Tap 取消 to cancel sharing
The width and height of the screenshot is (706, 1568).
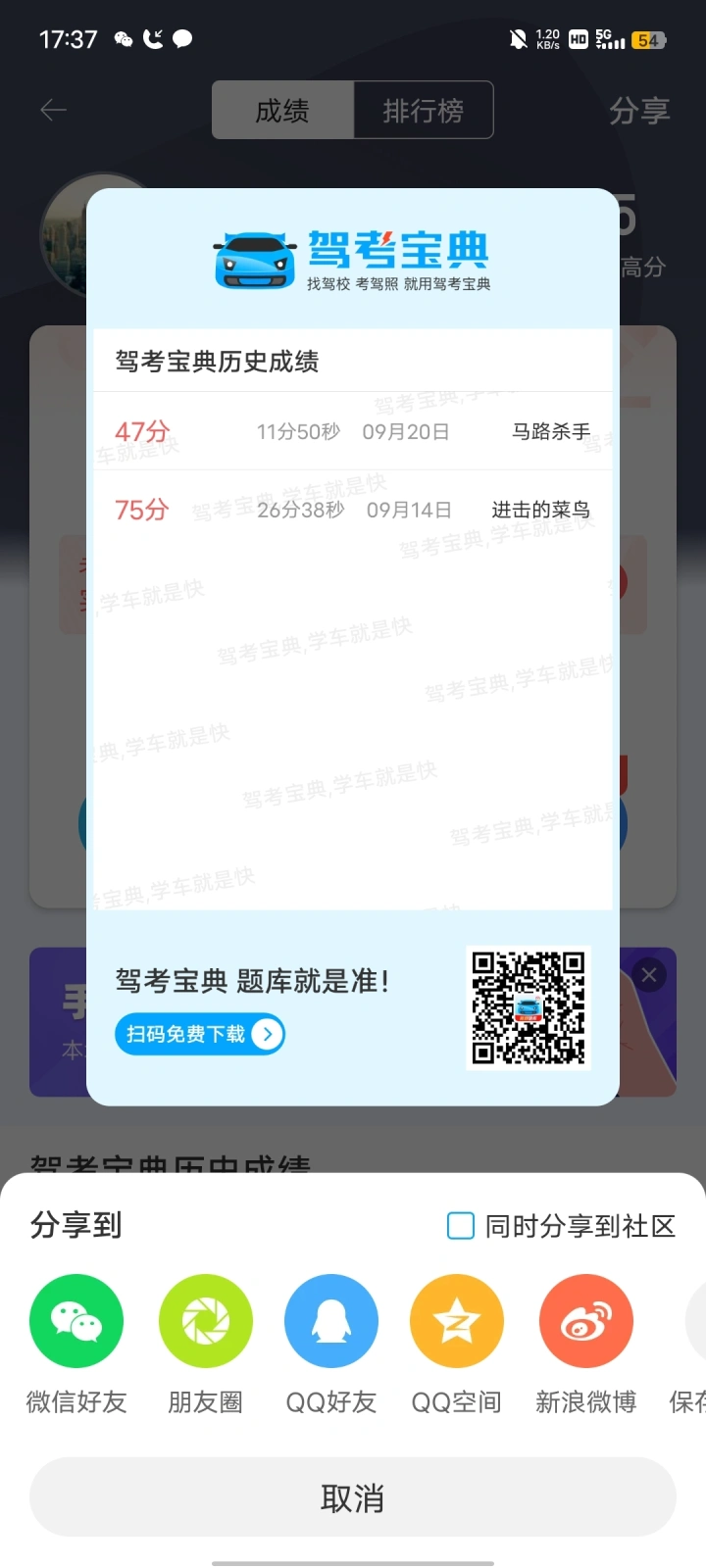(x=353, y=1497)
